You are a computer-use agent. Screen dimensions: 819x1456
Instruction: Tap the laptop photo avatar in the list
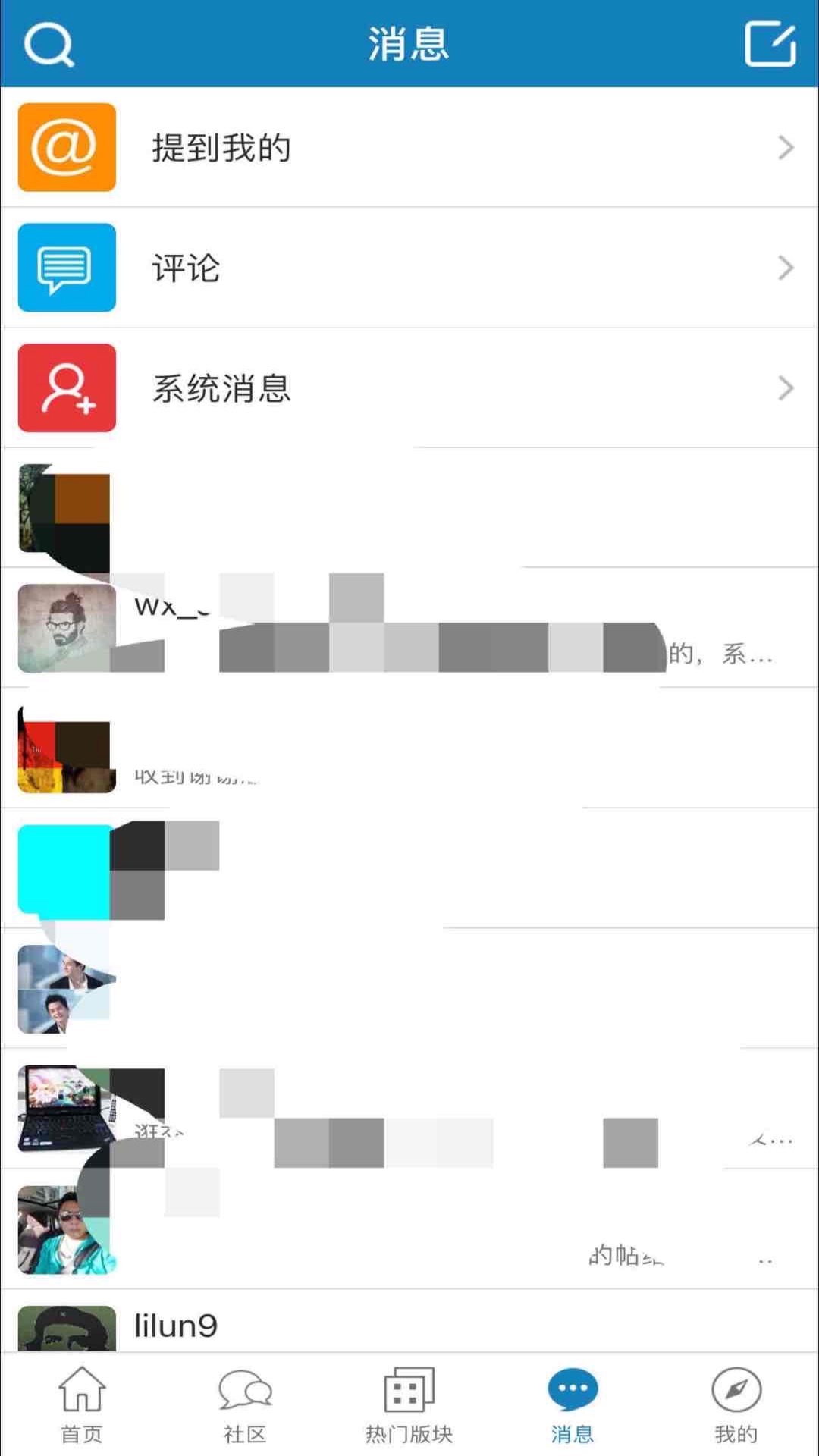click(66, 1111)
